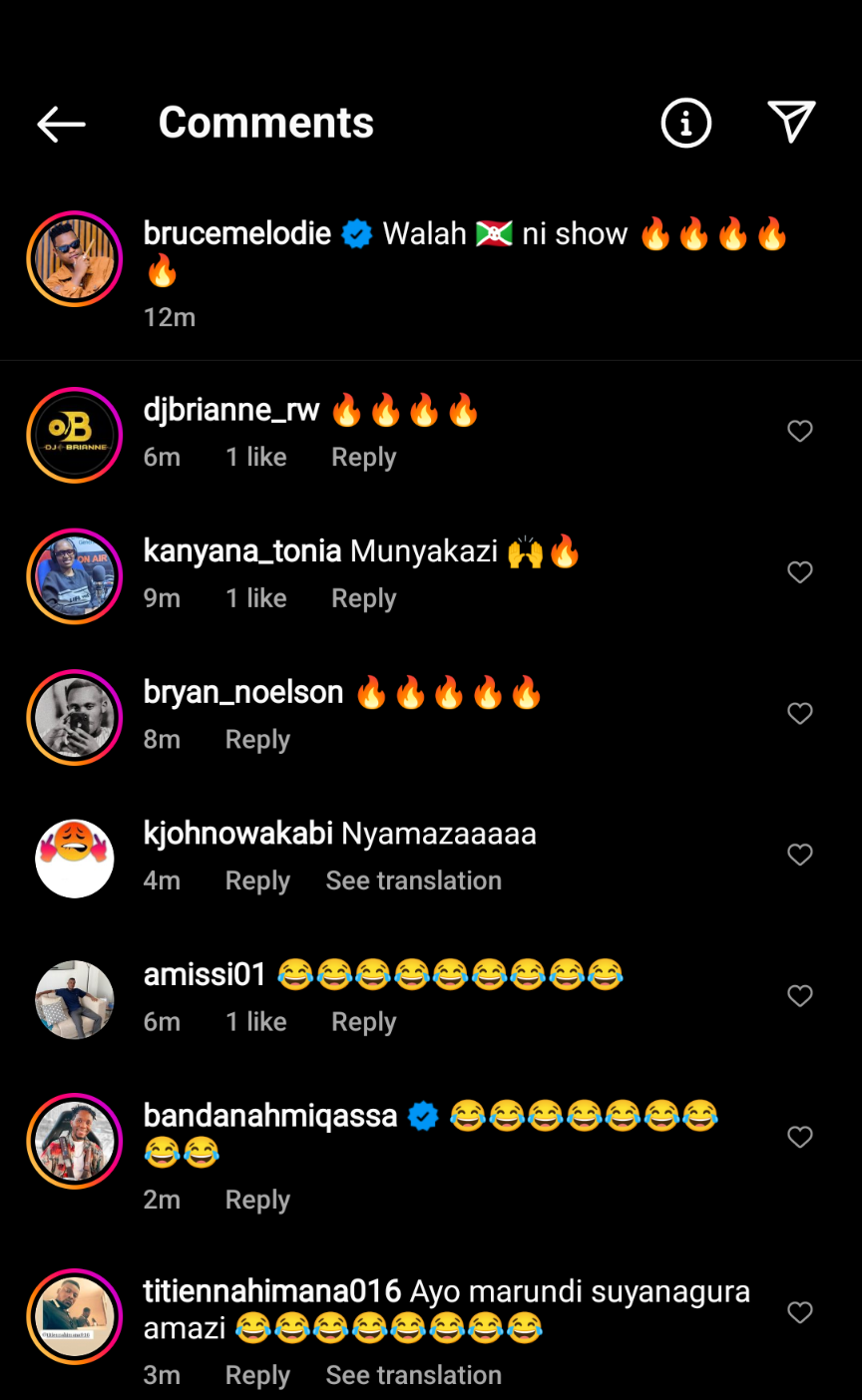Reply to kanyana_tonia's comment
Viewport: 862px width, 1400px height.
(363, 598)
